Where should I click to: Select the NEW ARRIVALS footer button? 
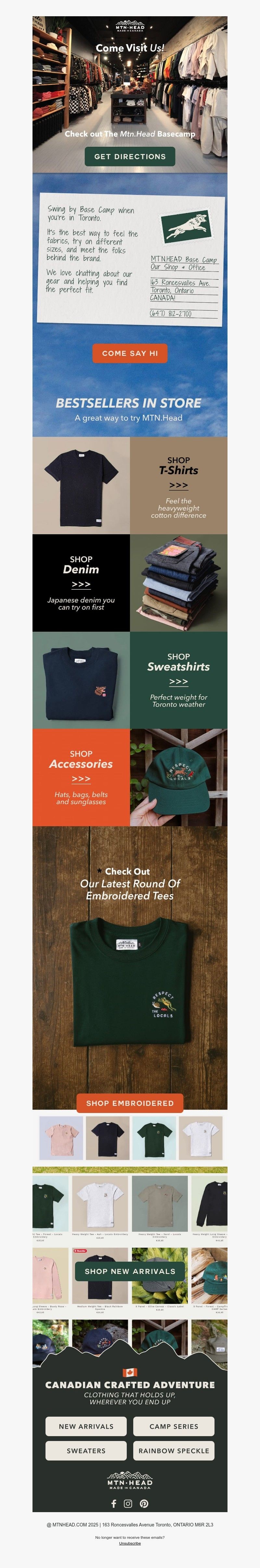click(86, 1426)
